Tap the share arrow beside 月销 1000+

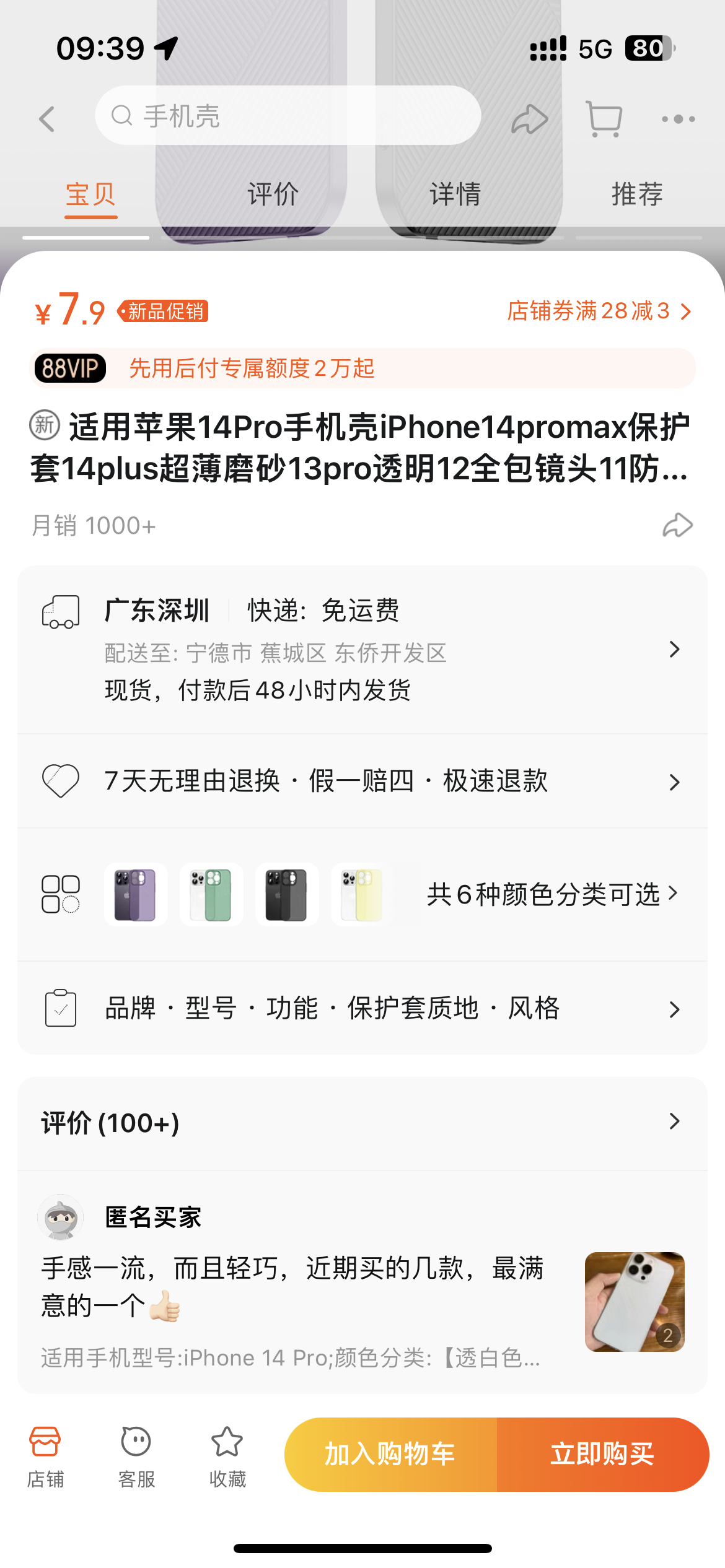(x=677, y=525)
